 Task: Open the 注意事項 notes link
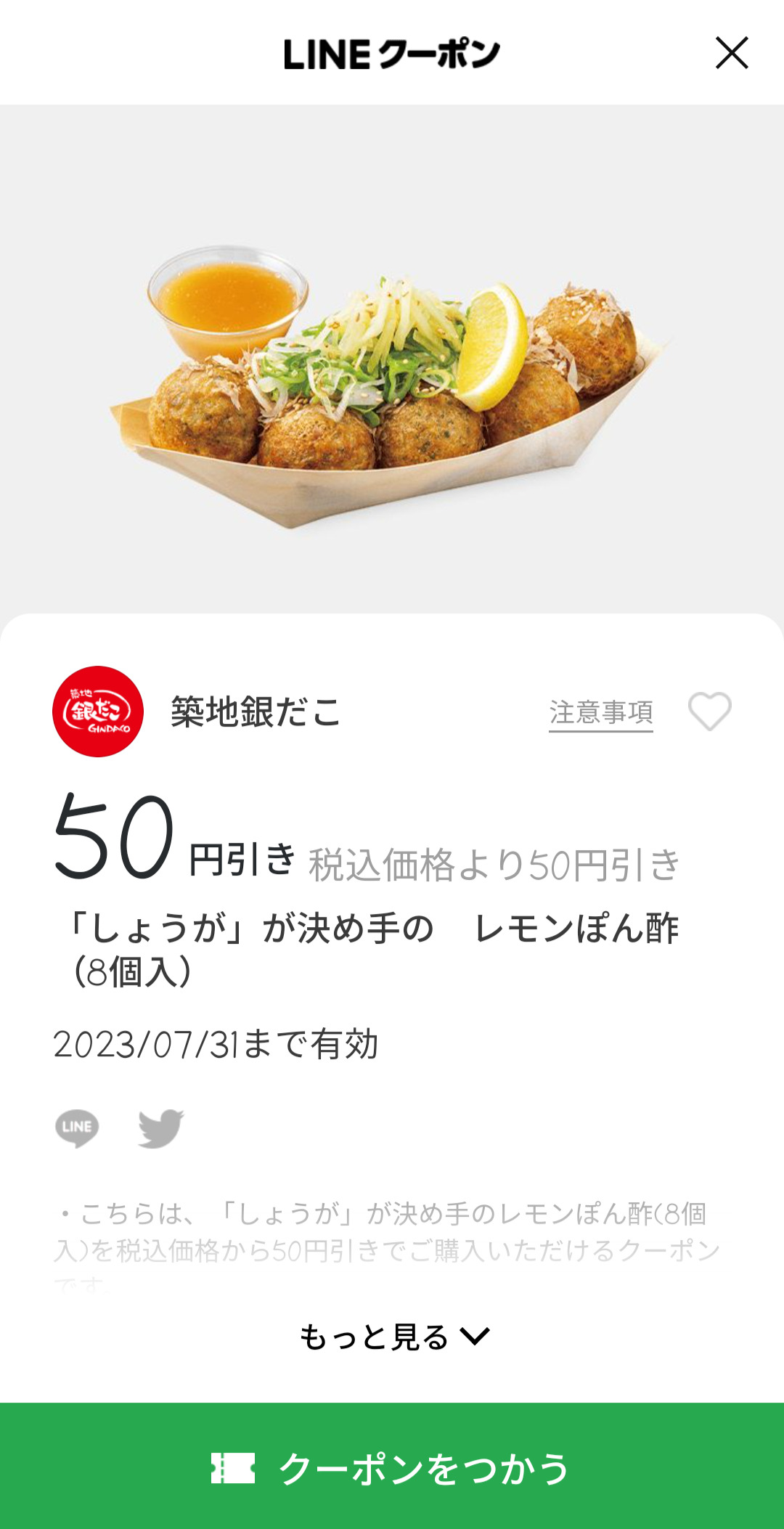click(600, 713)
